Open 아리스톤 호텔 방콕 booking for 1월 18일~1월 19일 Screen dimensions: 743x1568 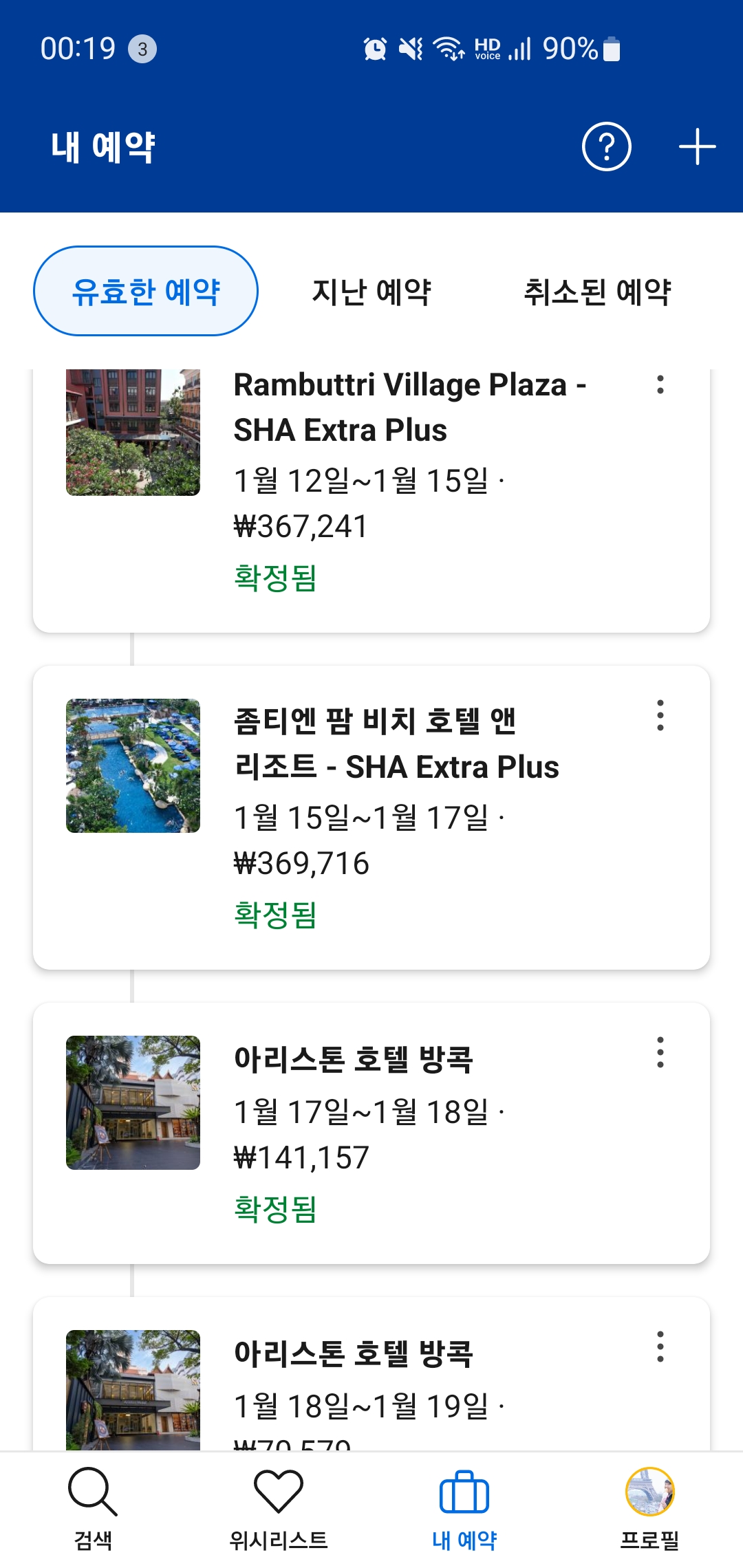371,1374
